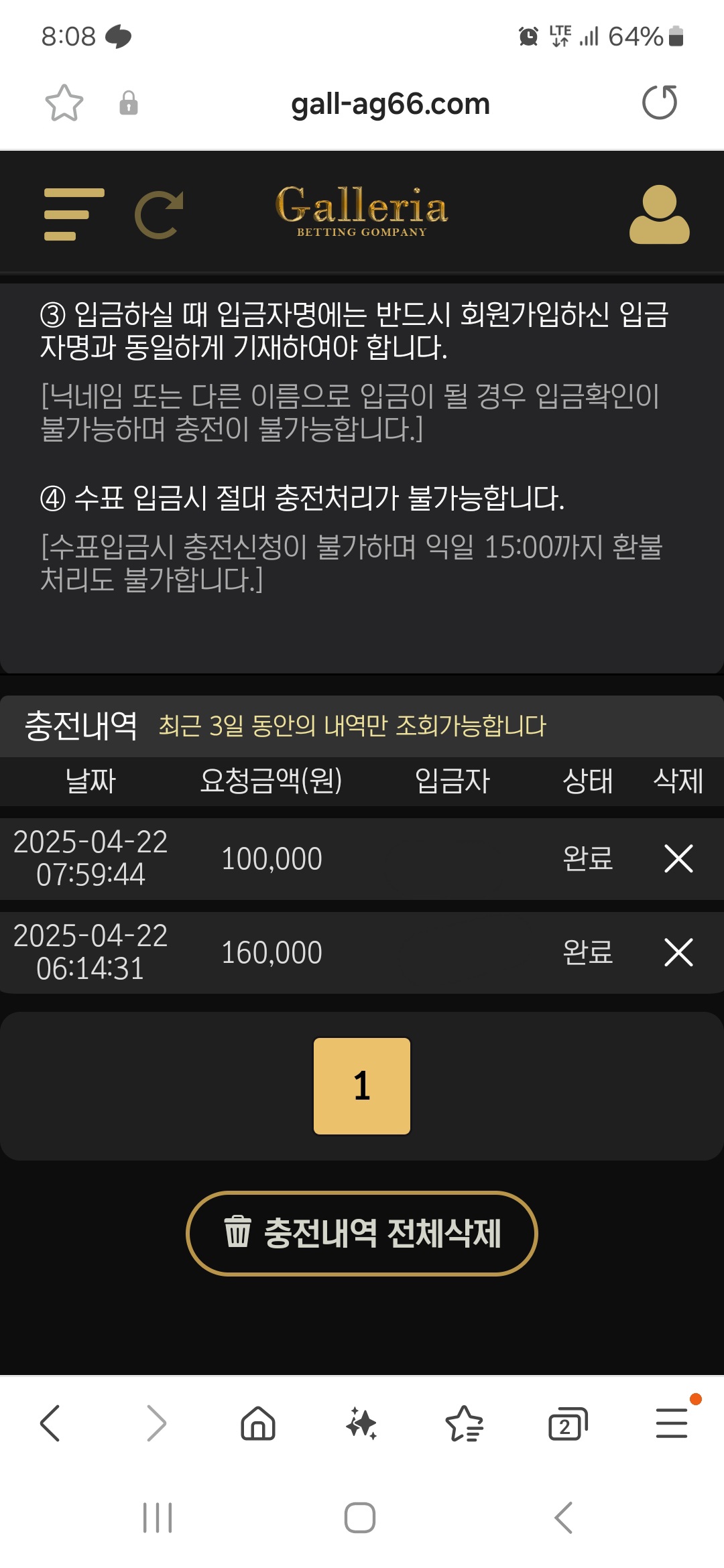The width and height of the screenshot is (724, 1568).
Task: Go to the browser home page
Action: [x=258, y=1423]
